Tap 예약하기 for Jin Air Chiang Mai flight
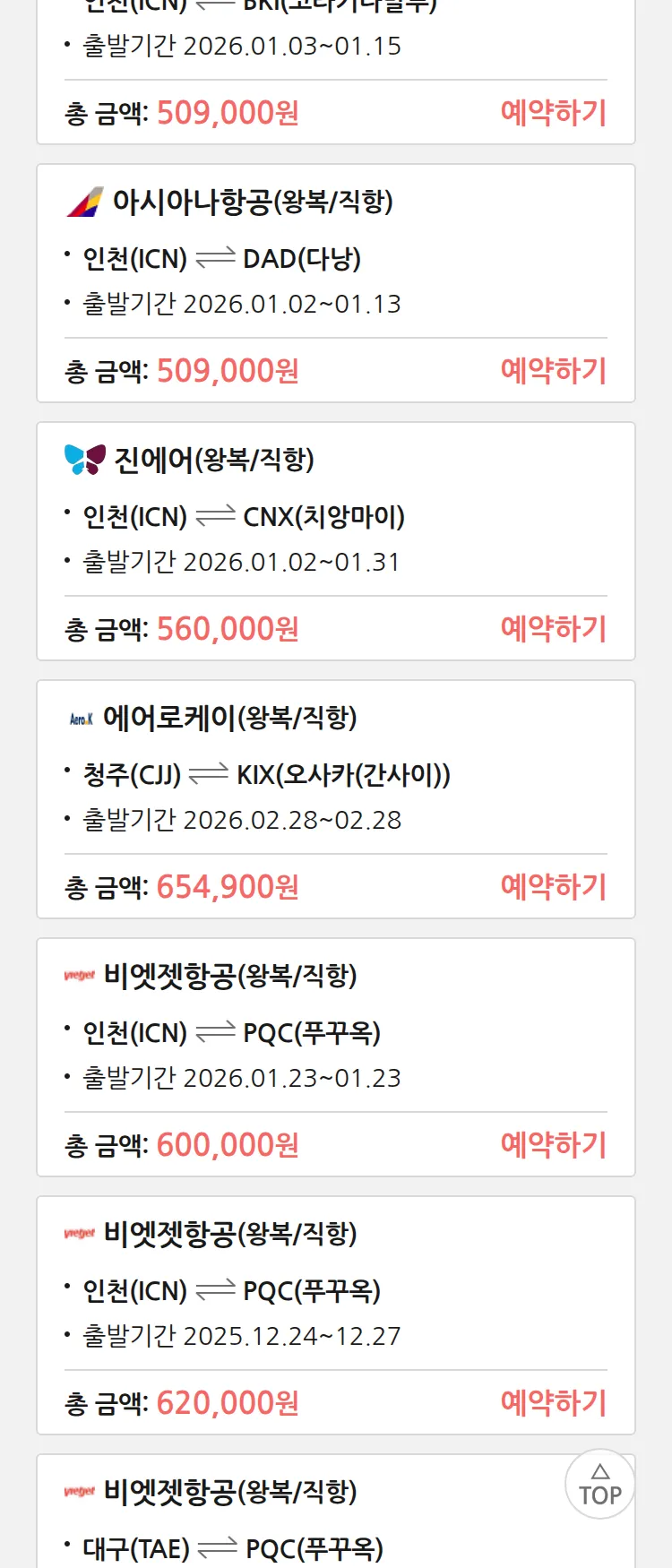The height and width of the screenshot is (1568, 672). [x=553, y=629]
